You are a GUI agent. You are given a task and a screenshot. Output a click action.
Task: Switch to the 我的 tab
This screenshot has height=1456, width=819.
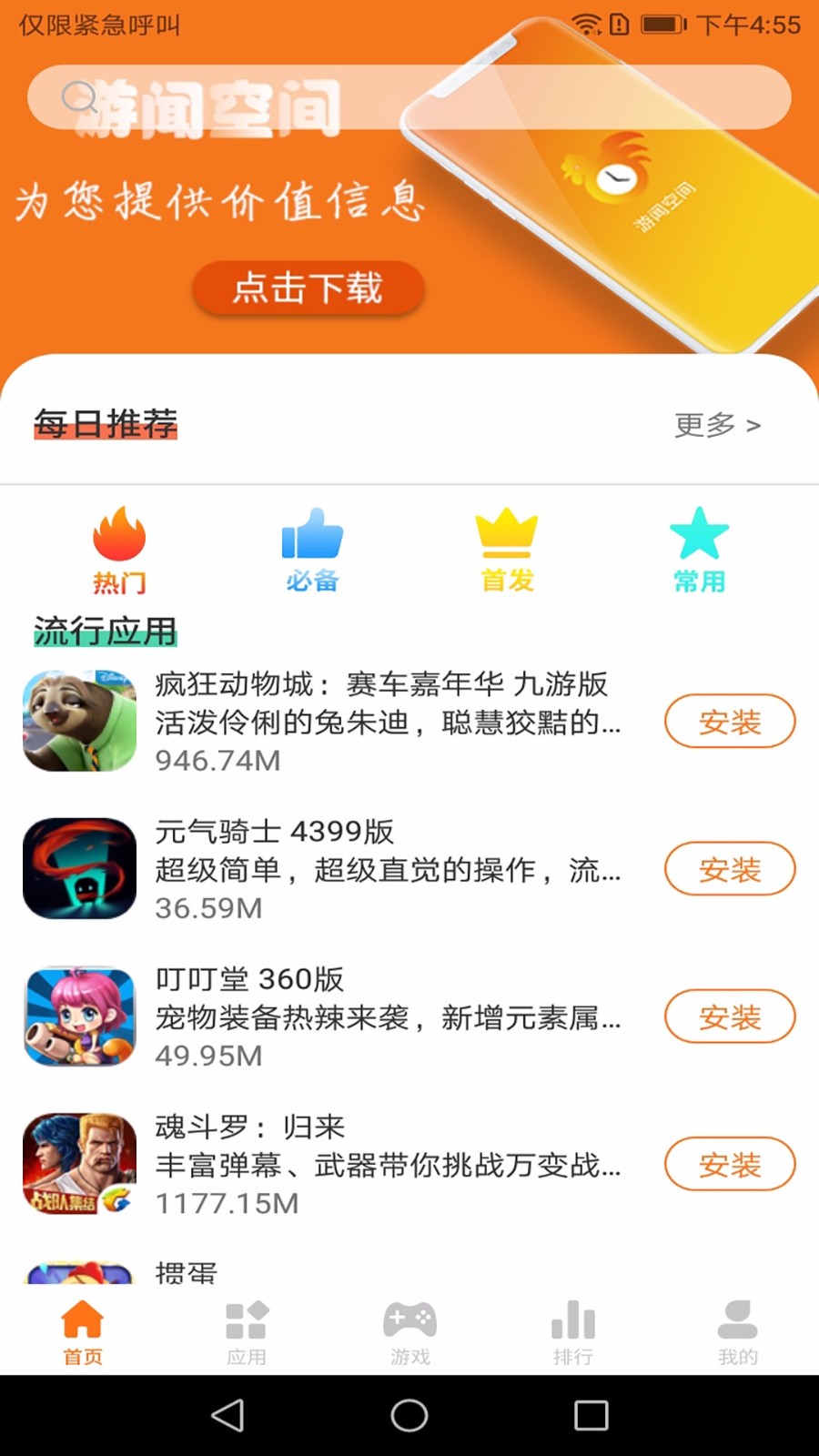(x=737, y=1329)
